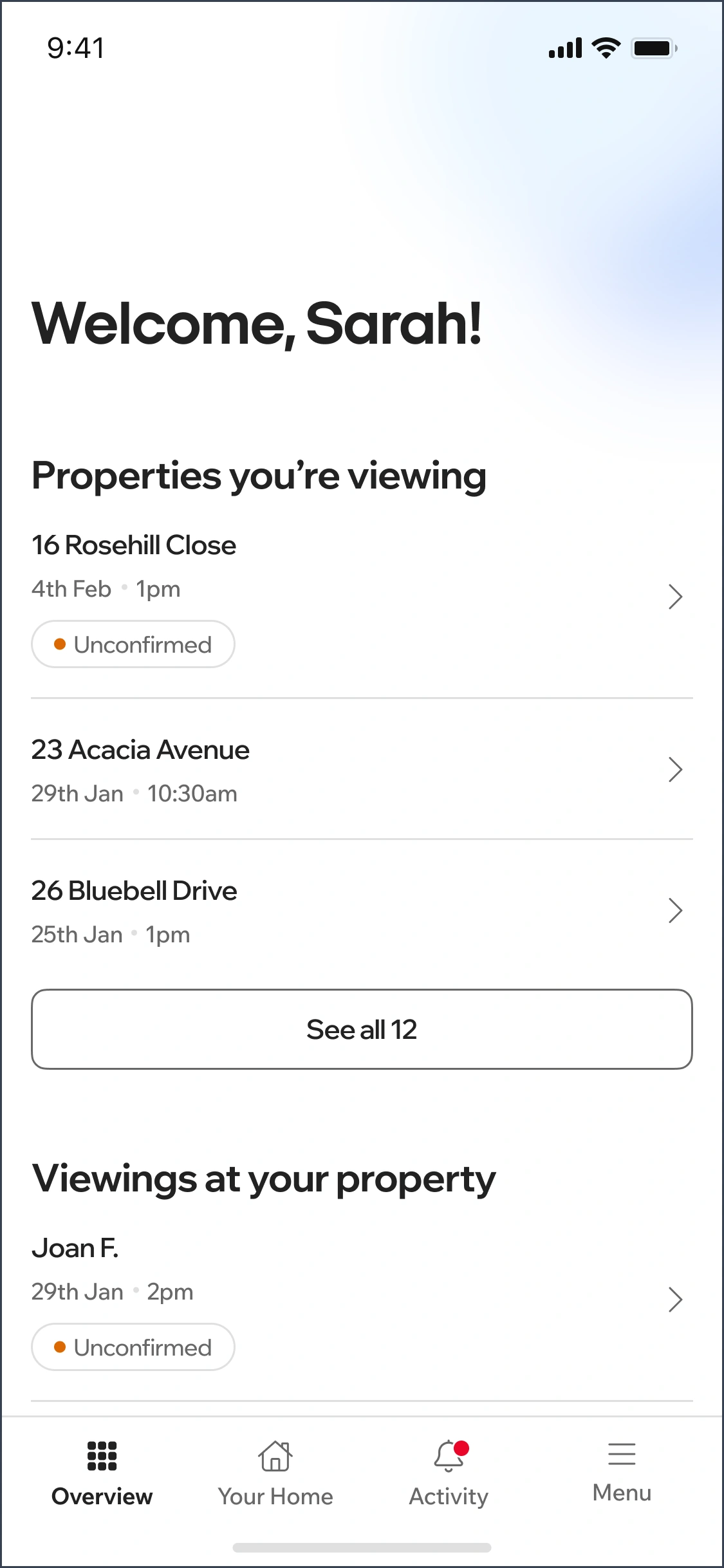Image resolution: width=724 pixels, height=1568 pixels.
Task: Open 26 Bluebell Drive via its chevron
Action: (x=676, y=911)
